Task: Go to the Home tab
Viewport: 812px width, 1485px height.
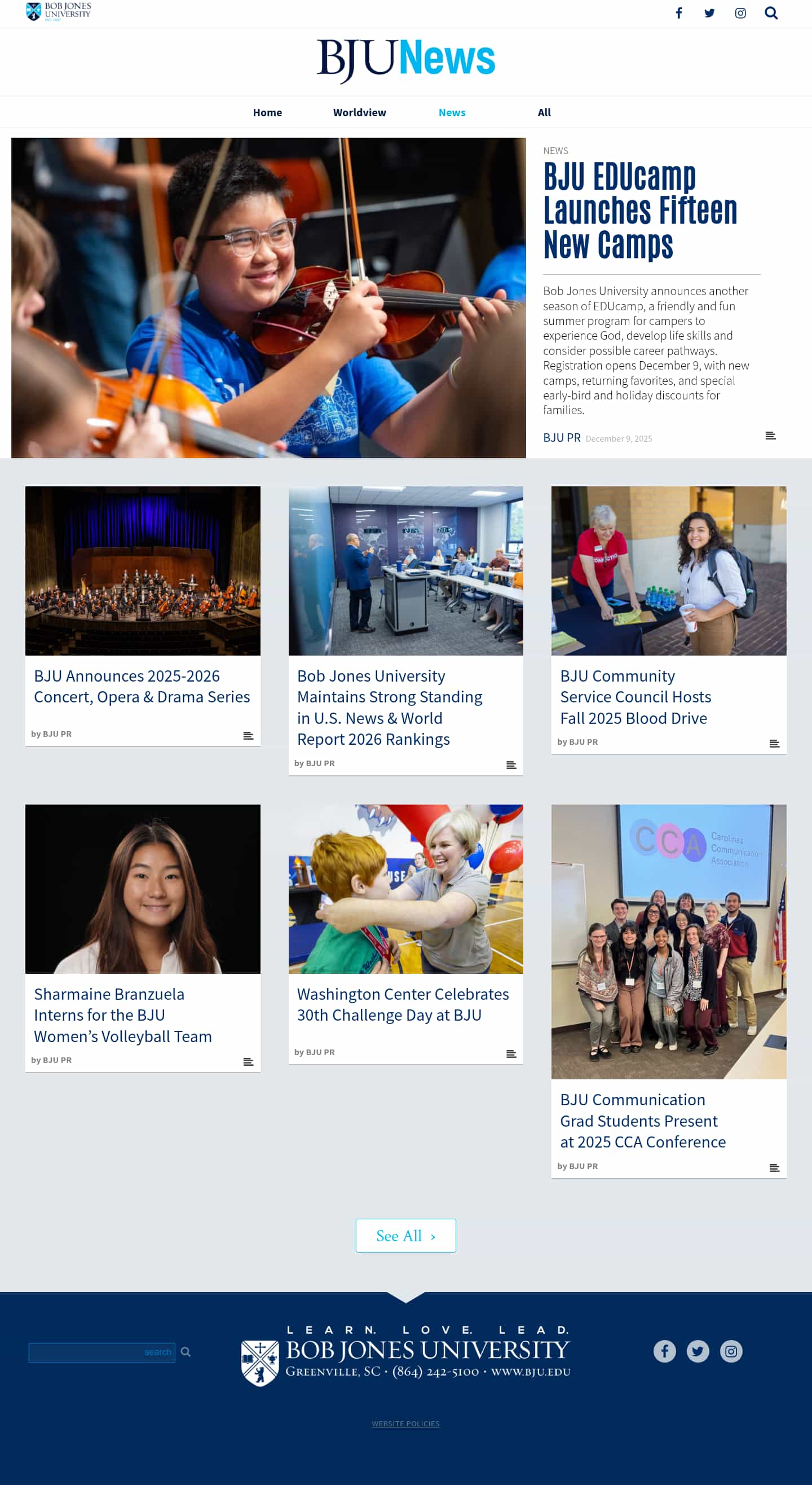Action: 267,112
